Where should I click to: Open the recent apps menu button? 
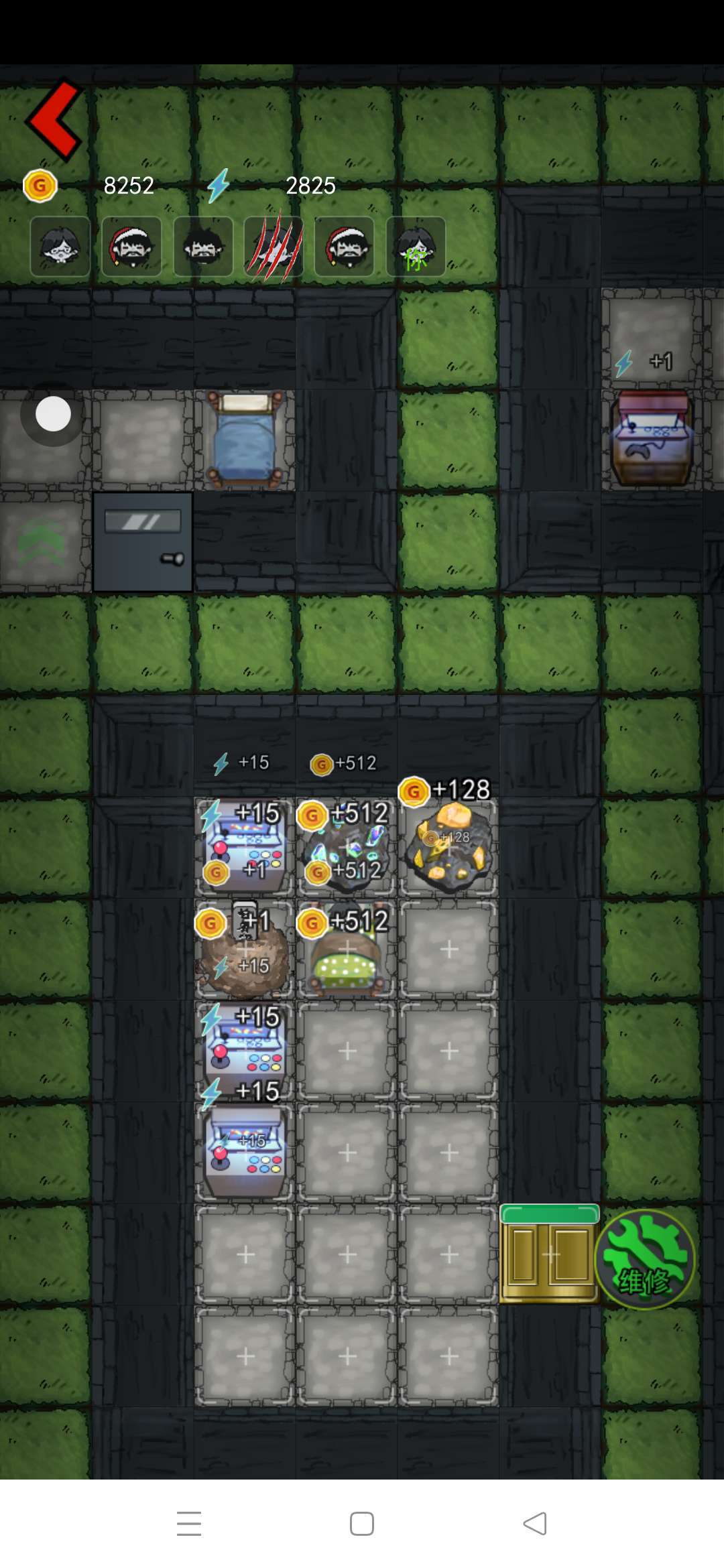pos(189,1524)
